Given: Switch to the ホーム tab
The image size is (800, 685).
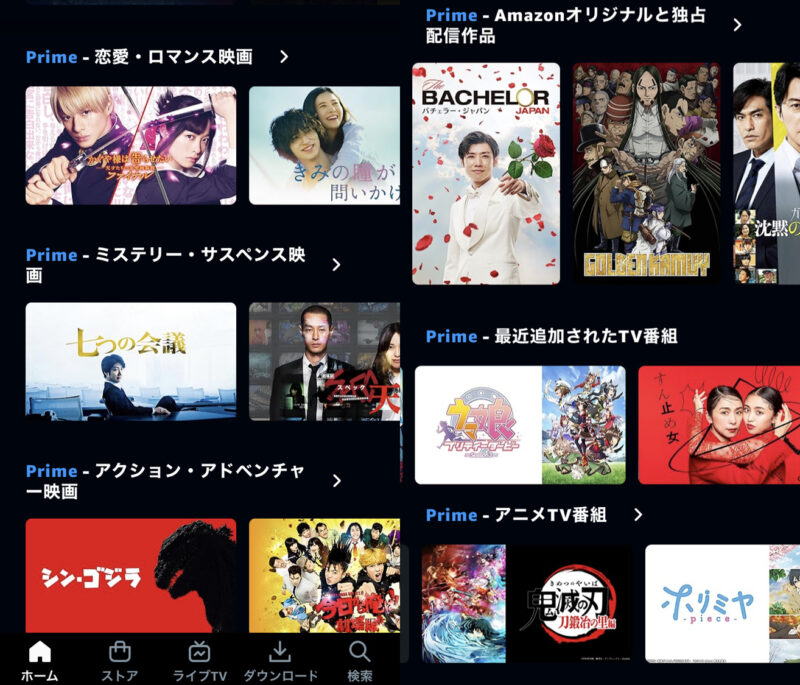Looking at the screenshot, I should coord(39,662).
